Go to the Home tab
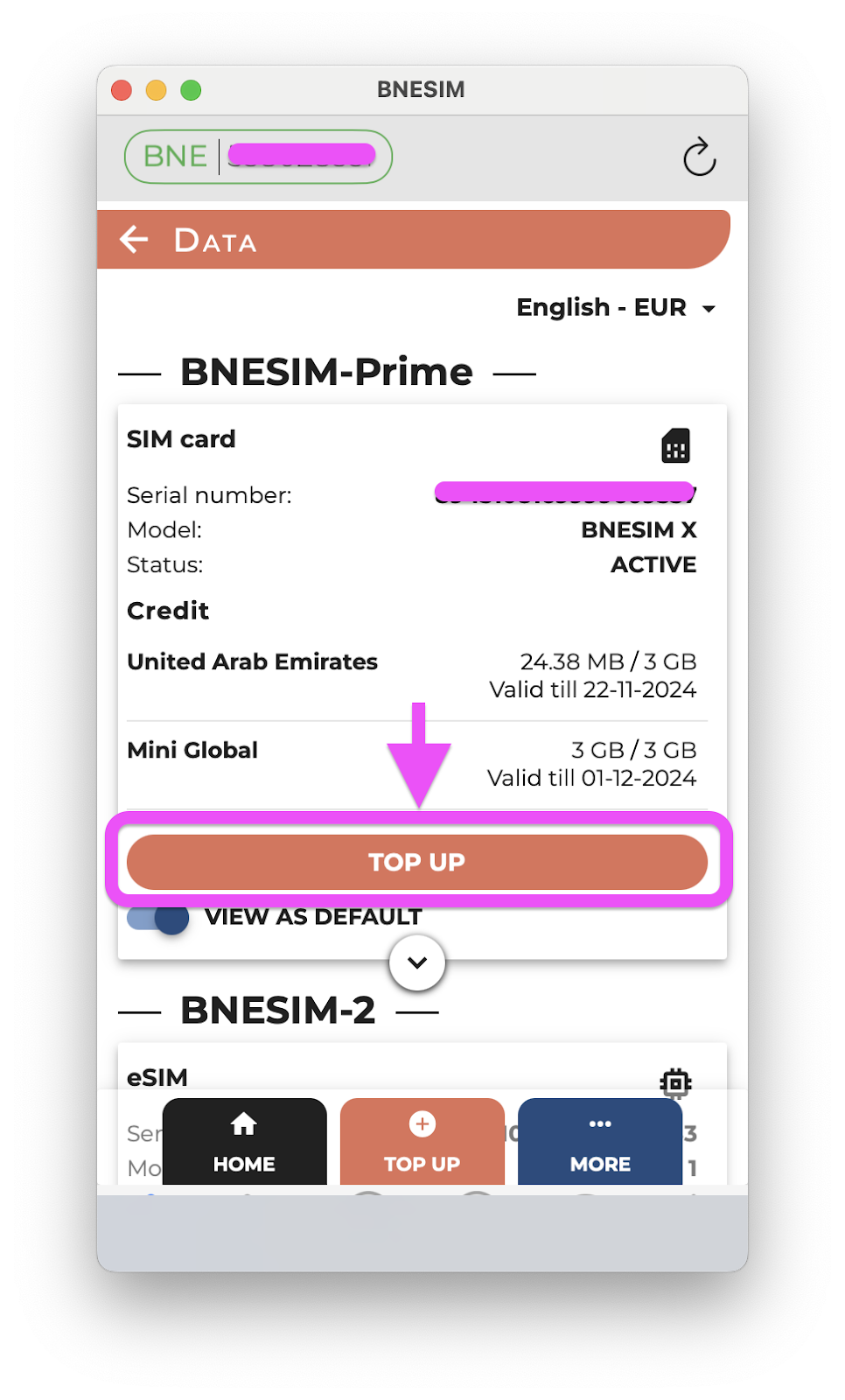Viewport: 845px width, 1400px height. pos(244,1142)
